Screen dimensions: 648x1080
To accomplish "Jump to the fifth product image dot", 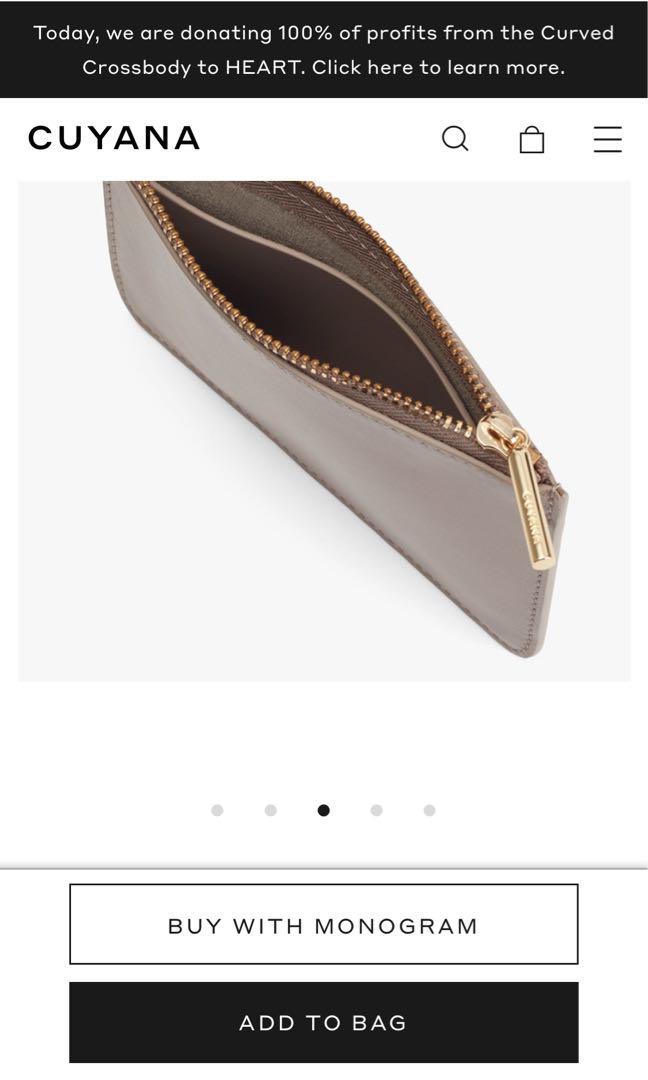I will pos(429,810).
